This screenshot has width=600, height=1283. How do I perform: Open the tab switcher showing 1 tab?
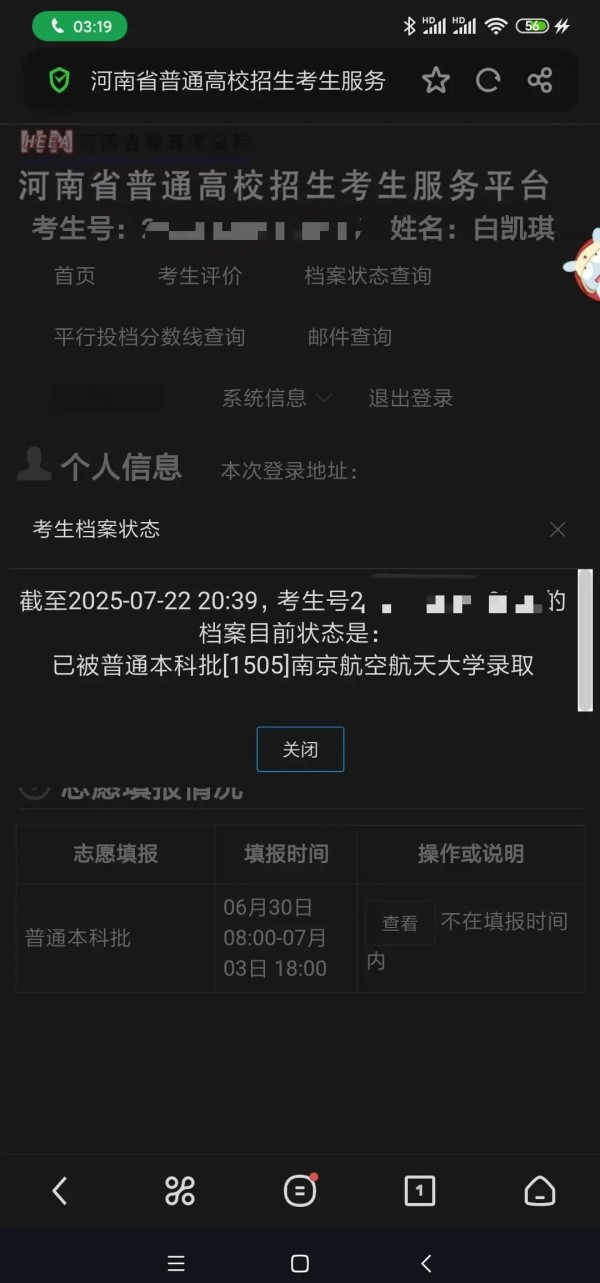click(419, 1190)
